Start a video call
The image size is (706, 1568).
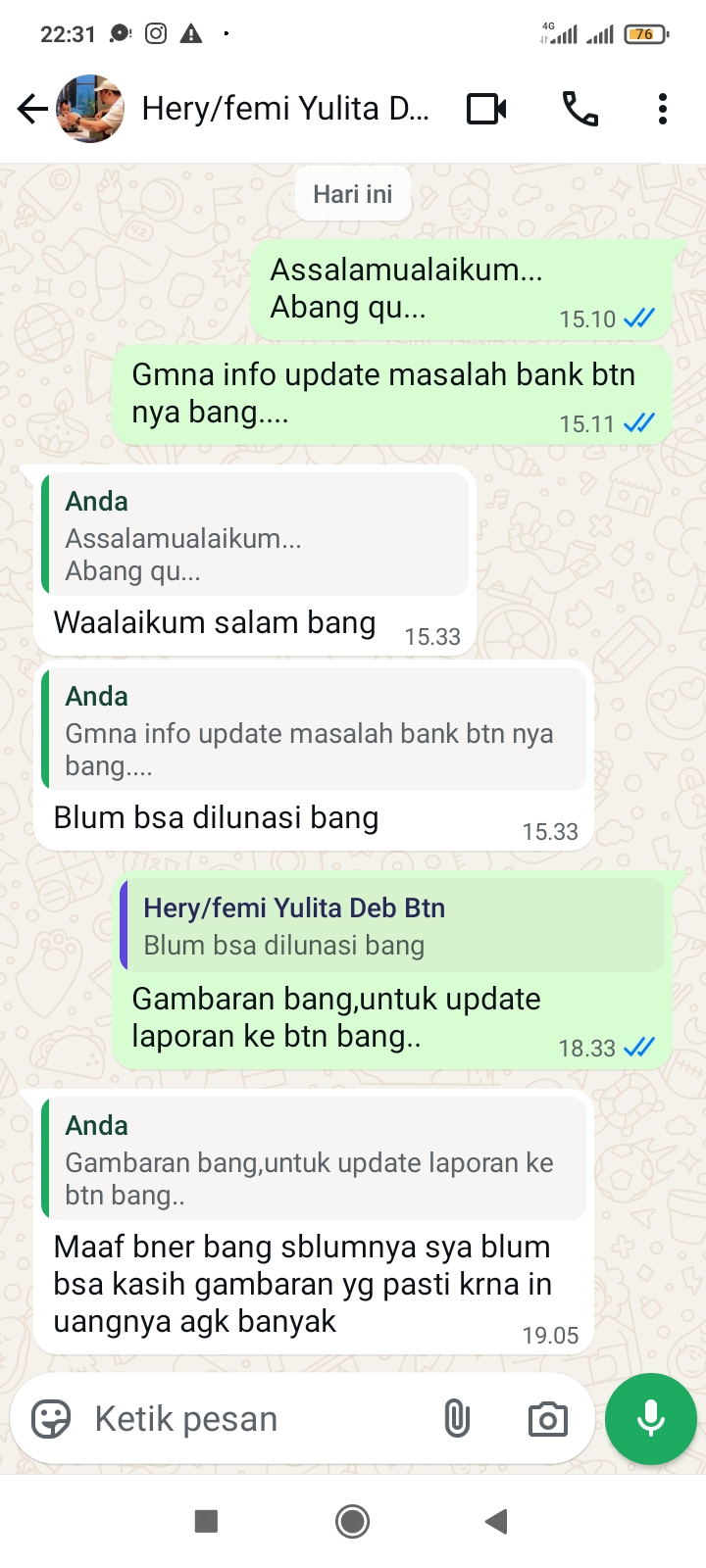click(x=486, y=109)
